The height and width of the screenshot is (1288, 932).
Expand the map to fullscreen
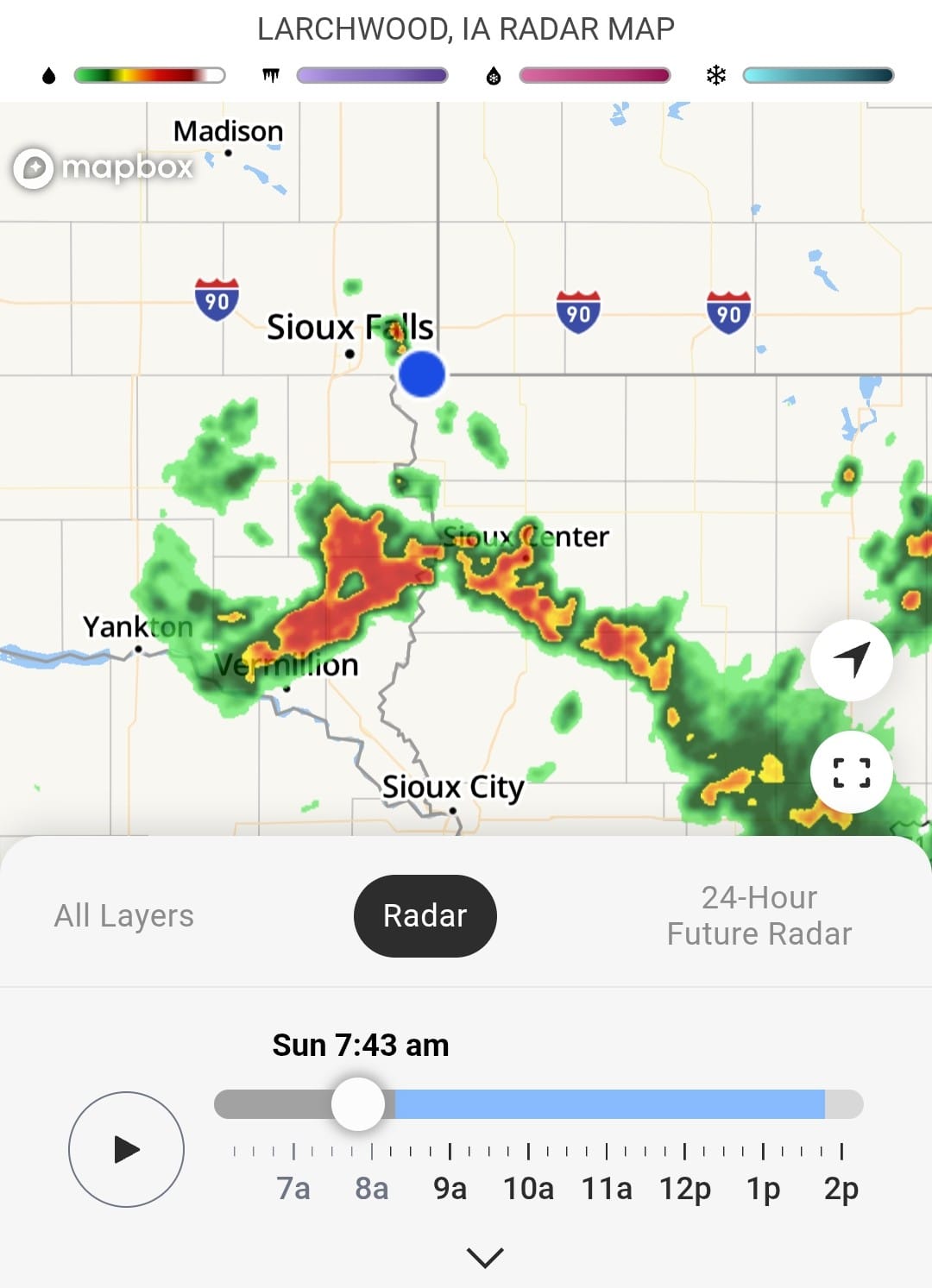point(852,772)
